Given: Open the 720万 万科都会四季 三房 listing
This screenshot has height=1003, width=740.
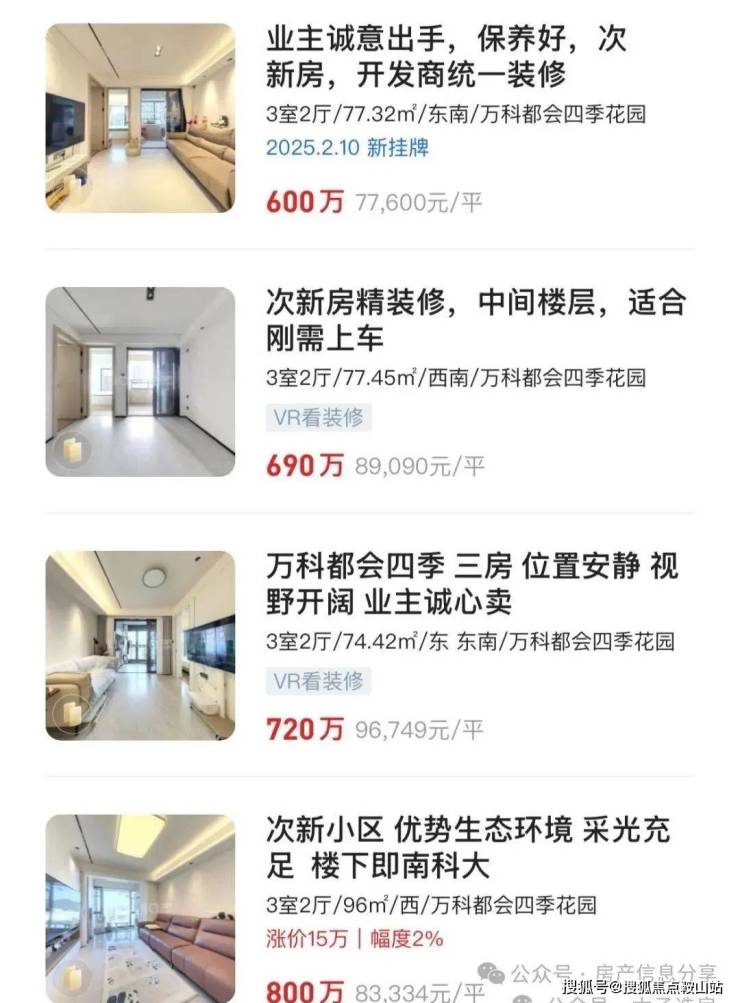Looking at the screenshot, I should 472,583.
